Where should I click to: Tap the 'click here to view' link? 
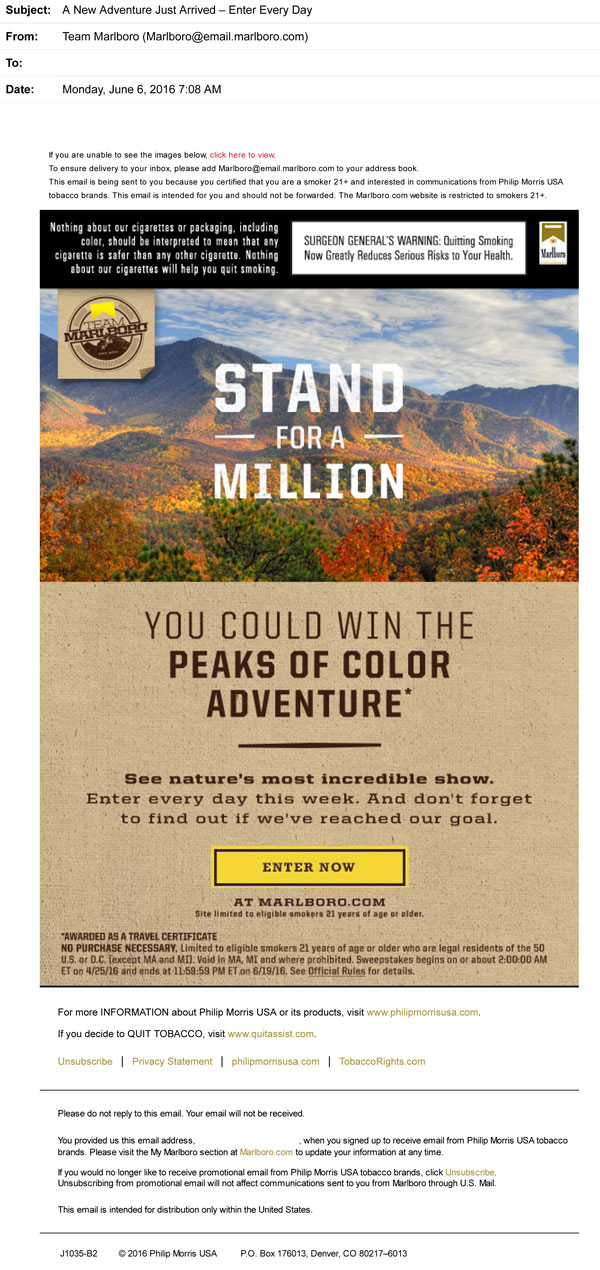(x=242, y=155)
